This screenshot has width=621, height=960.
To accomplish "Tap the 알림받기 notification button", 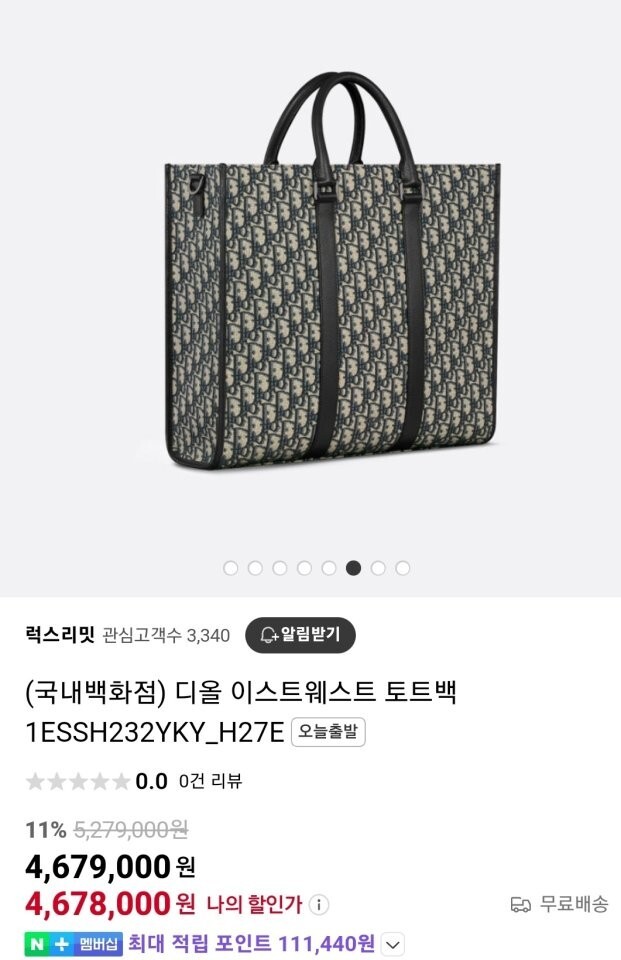I will [x=300, y=634].
